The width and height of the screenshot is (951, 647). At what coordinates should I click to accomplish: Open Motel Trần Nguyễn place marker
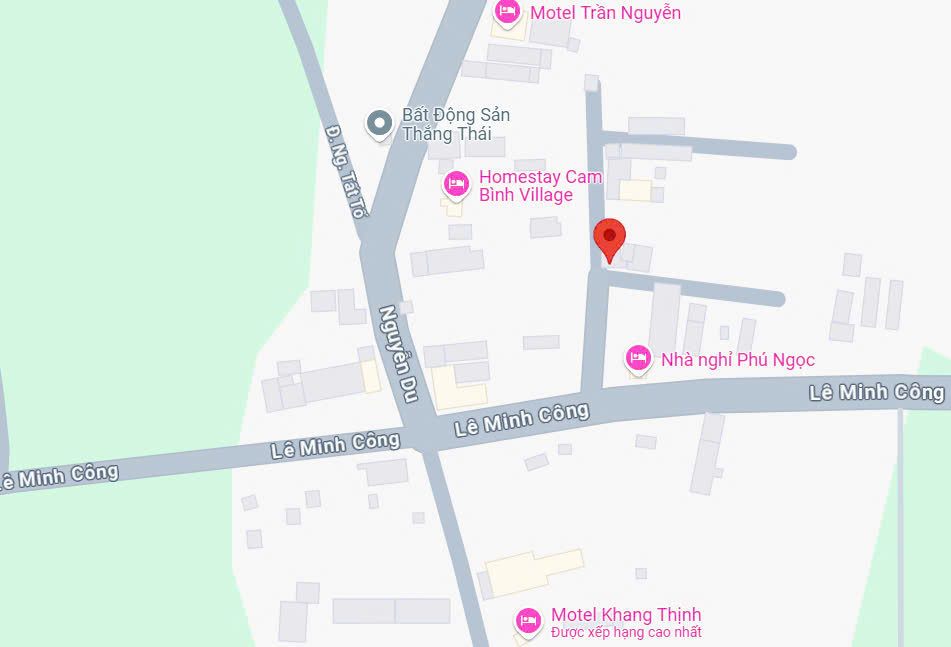click(x=509, y=12)
